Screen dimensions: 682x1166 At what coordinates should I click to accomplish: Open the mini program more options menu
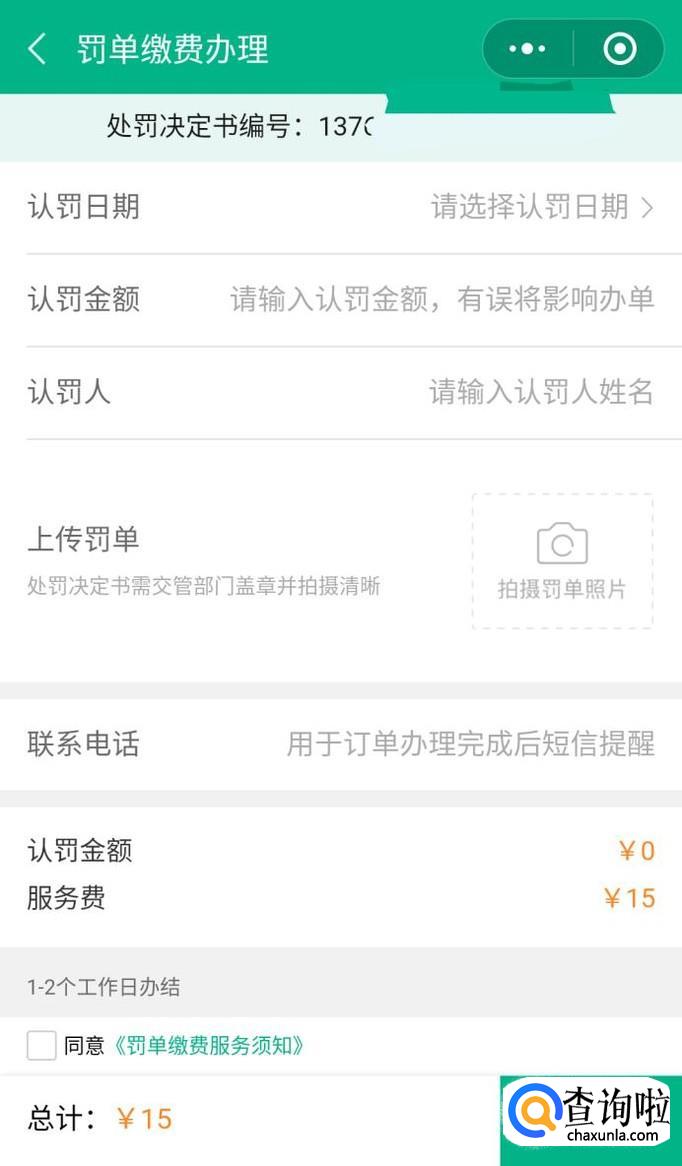pos(527,49)
